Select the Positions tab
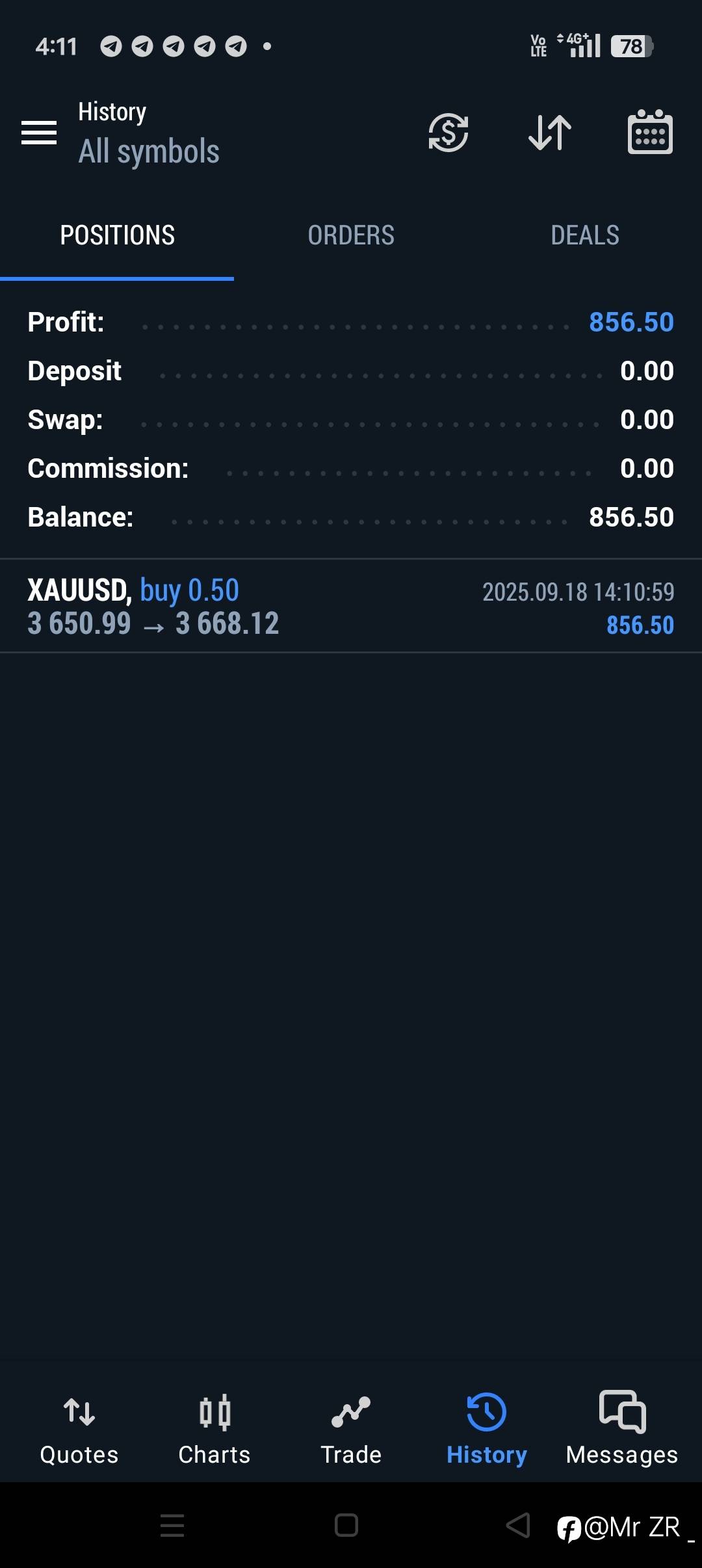The width and height of the screenshot is (702, 1568). (x=117, y=235)
